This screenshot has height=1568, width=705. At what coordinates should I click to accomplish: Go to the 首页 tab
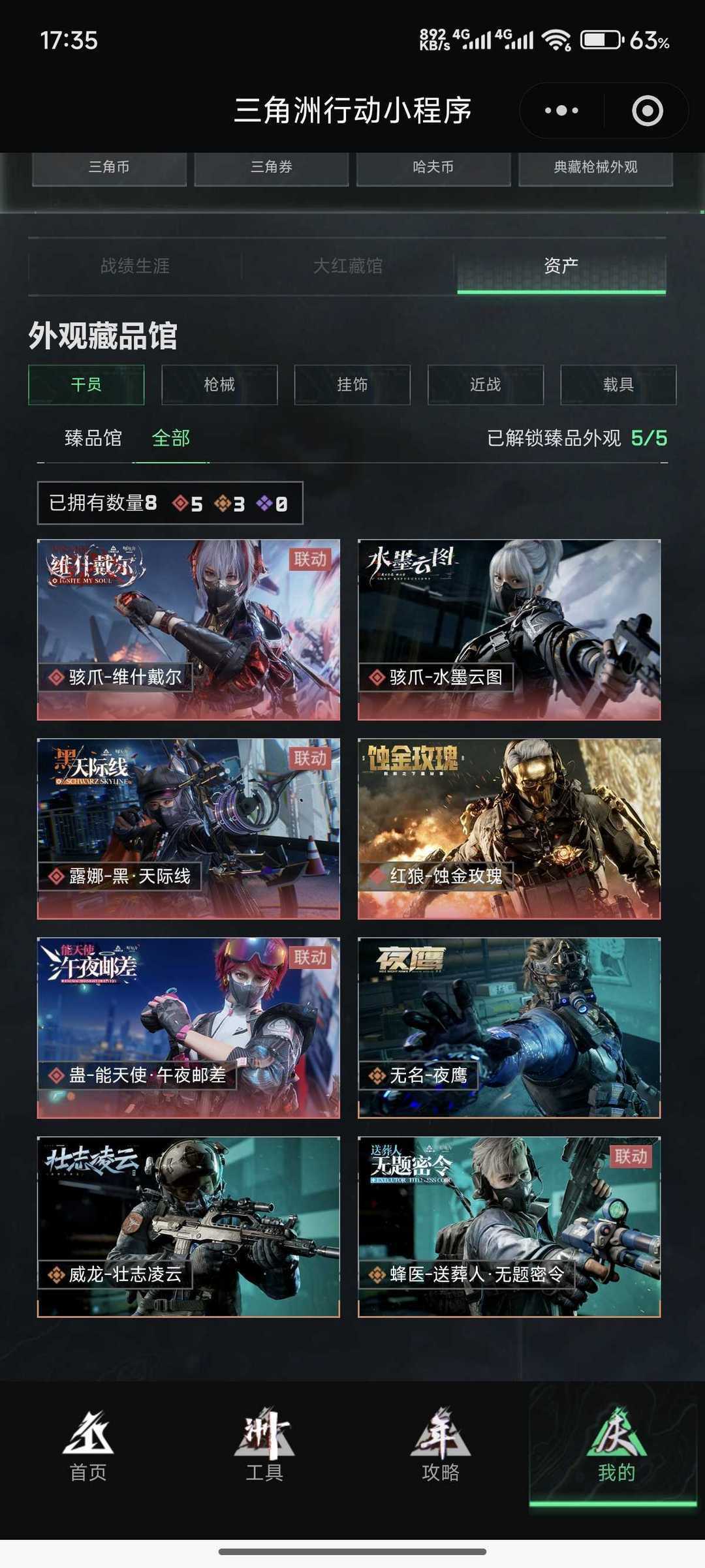88,1445
